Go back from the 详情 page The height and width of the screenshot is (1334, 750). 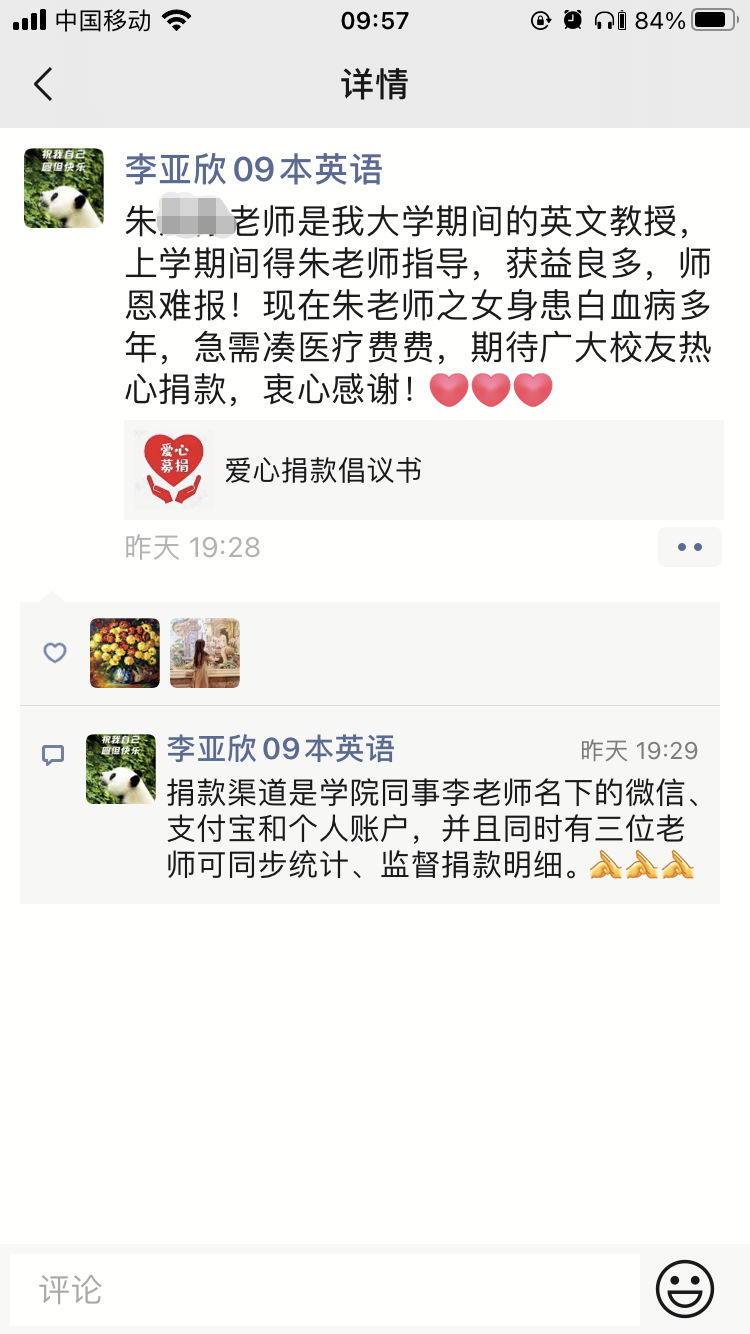[x=43, y=85]
